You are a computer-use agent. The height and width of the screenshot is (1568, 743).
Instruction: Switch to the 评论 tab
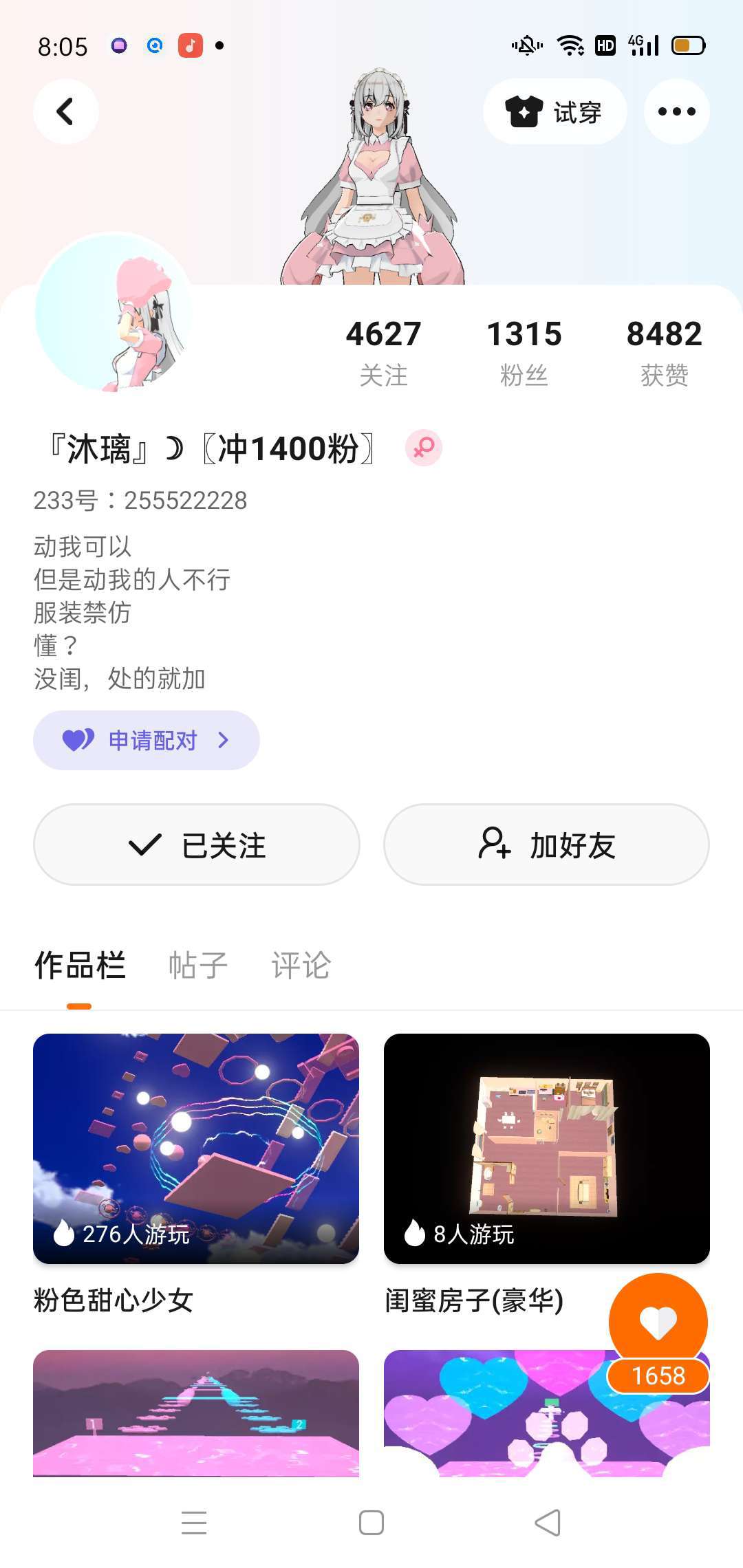point(301,965)
